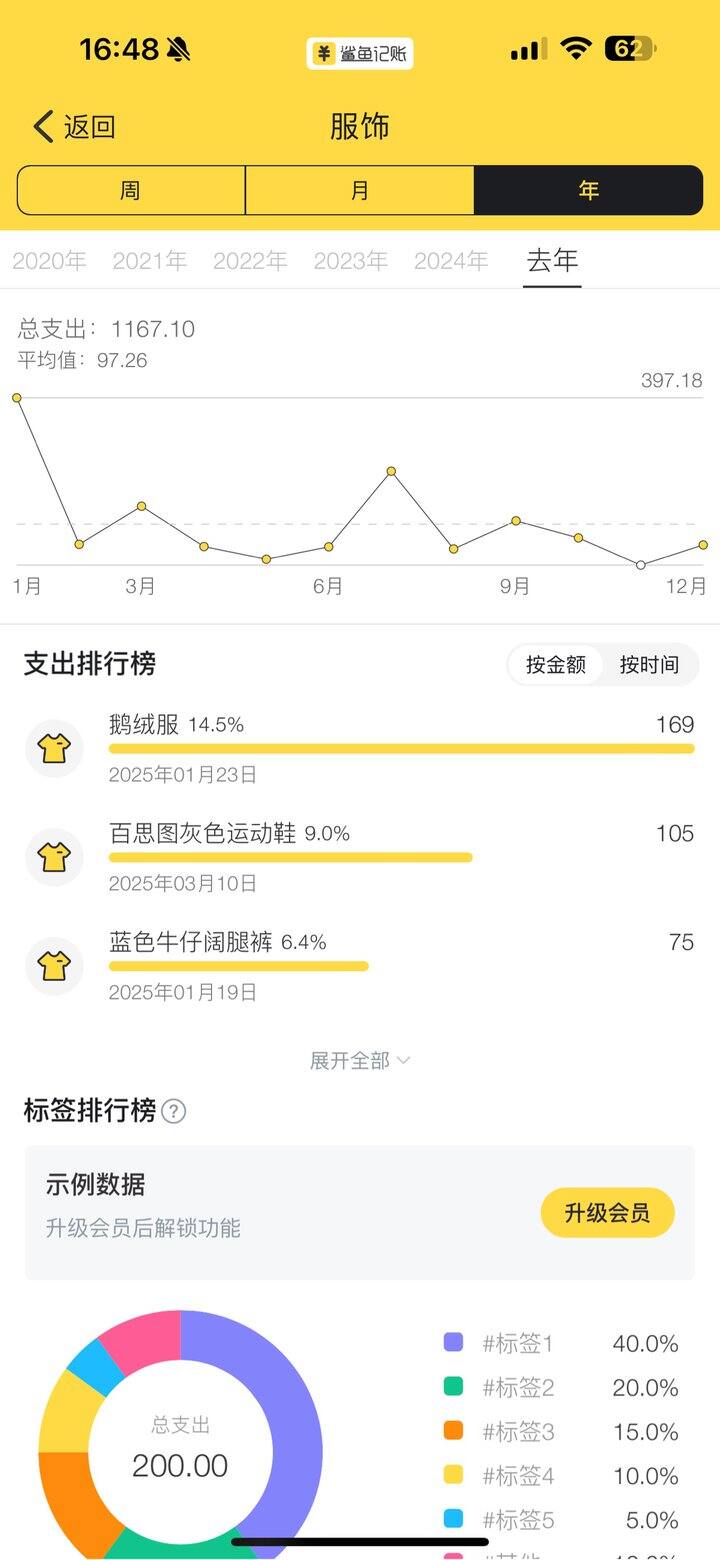Select the 蓝色牛仔阔腿裤 item icon
720x1560 pixels.
coord(55,967)
